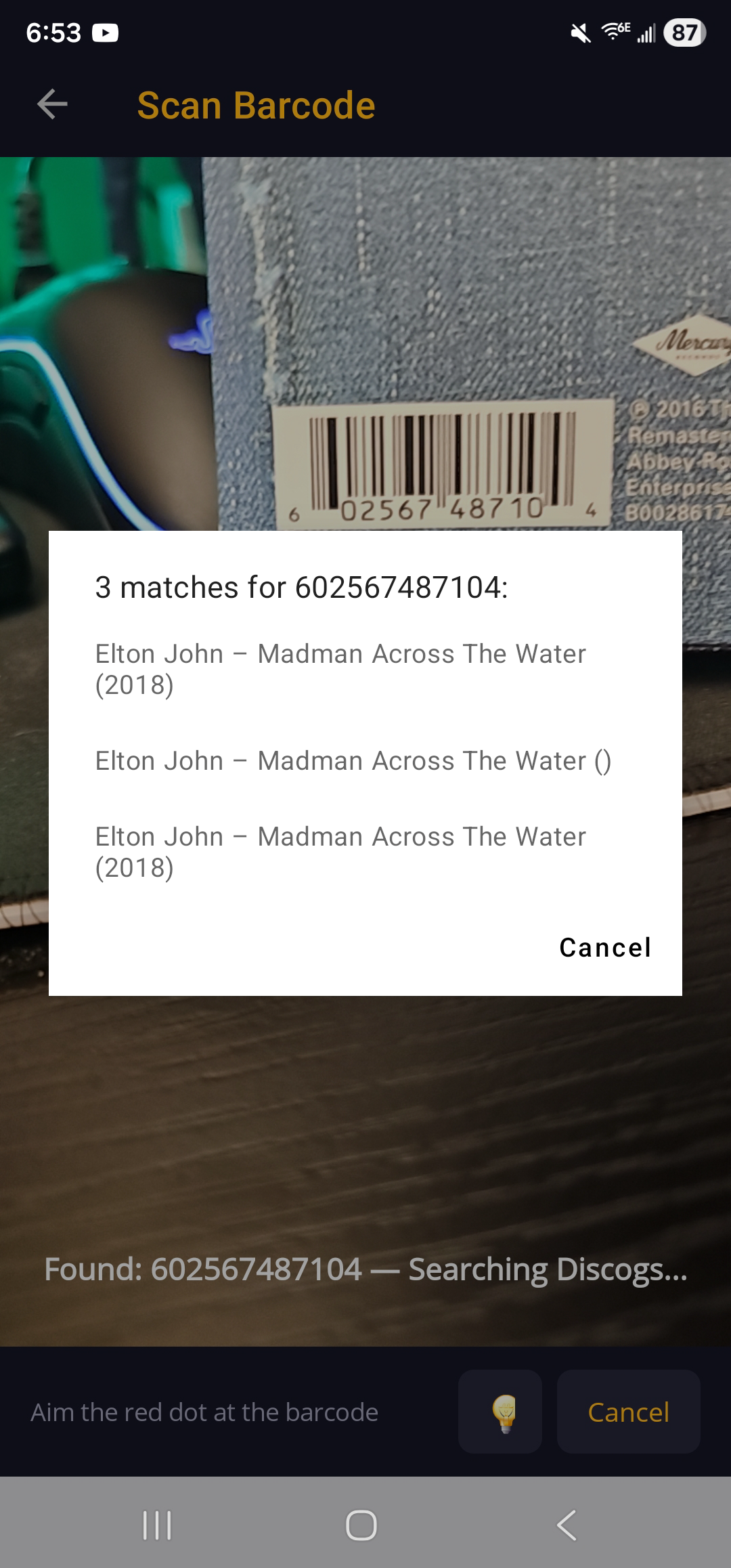Image resolution: width=731 pixels, height=1568 pixels.
Task: Go to the home screen
Action: click(x=361, y=1526)
